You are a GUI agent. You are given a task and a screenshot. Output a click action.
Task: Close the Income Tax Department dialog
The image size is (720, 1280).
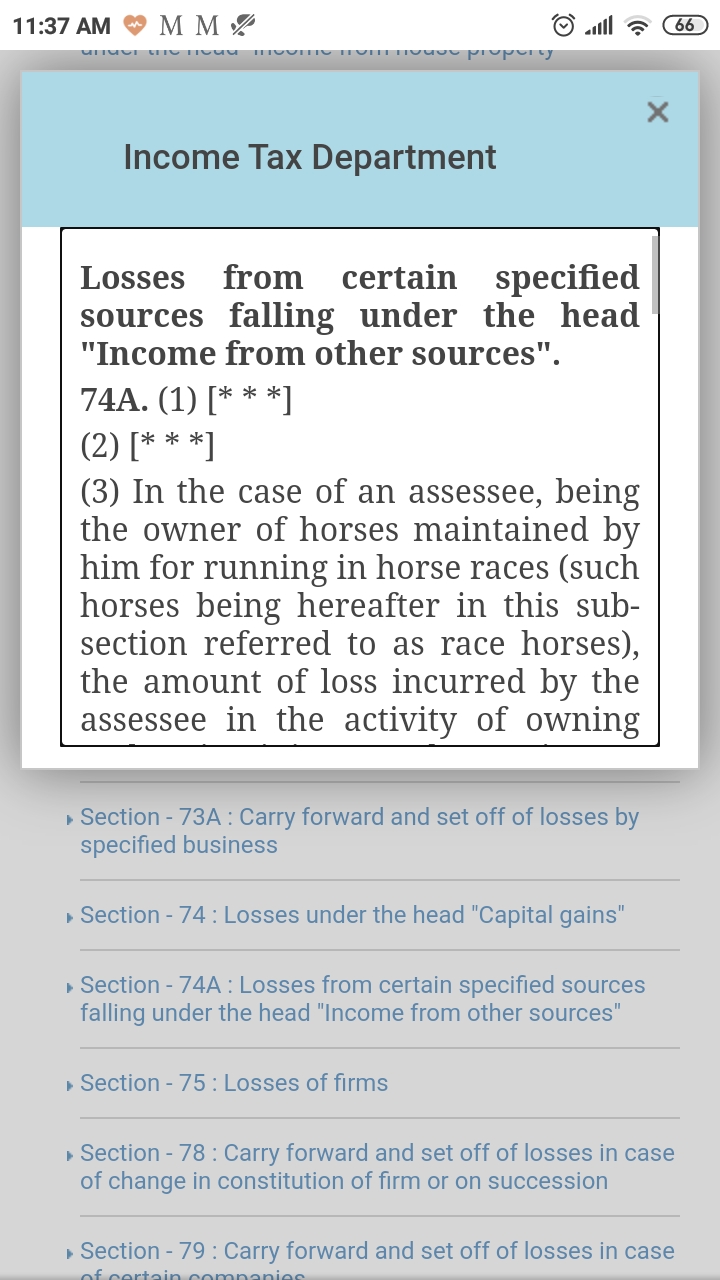(657, 112)
